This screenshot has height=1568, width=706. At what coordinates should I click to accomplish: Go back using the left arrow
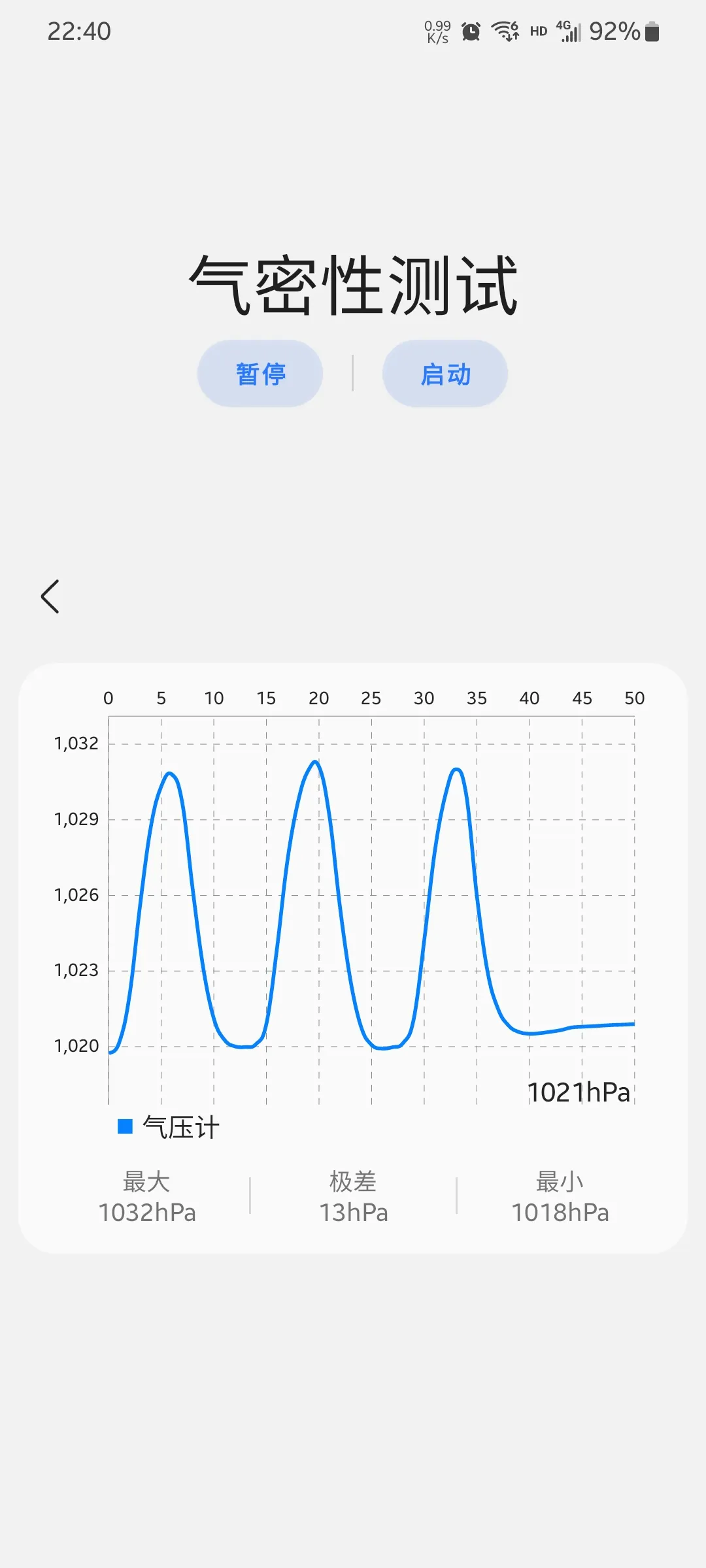point(50,596)
